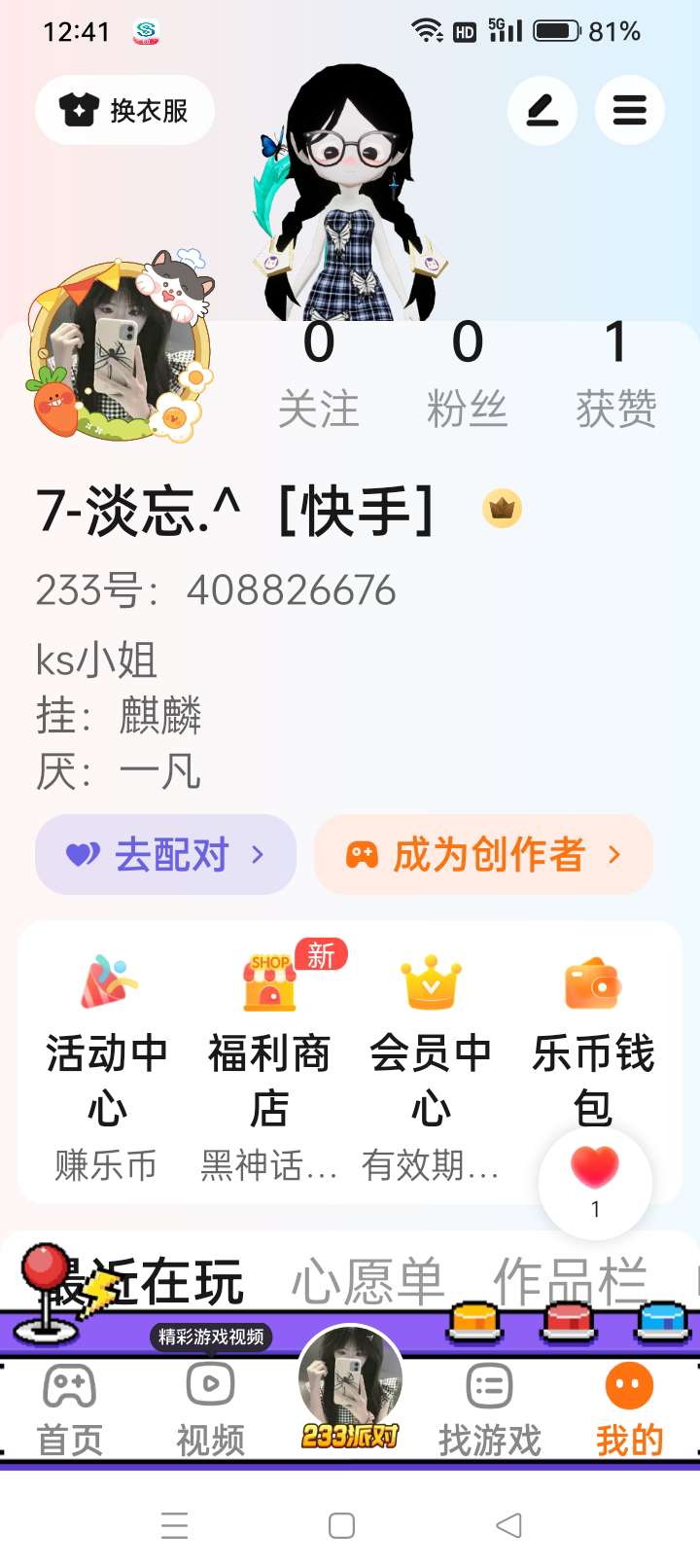Switch to the 视频 video tab

pos(210,1408)
